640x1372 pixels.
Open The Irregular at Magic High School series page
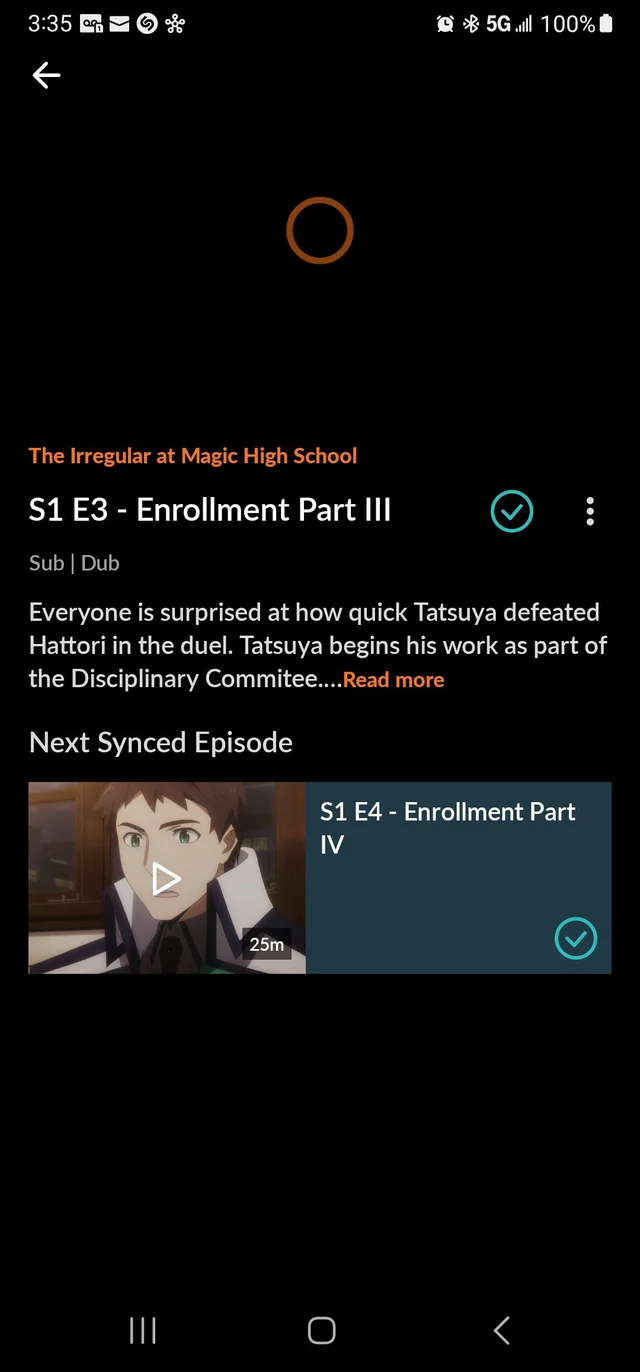click(x=193, y=456)
